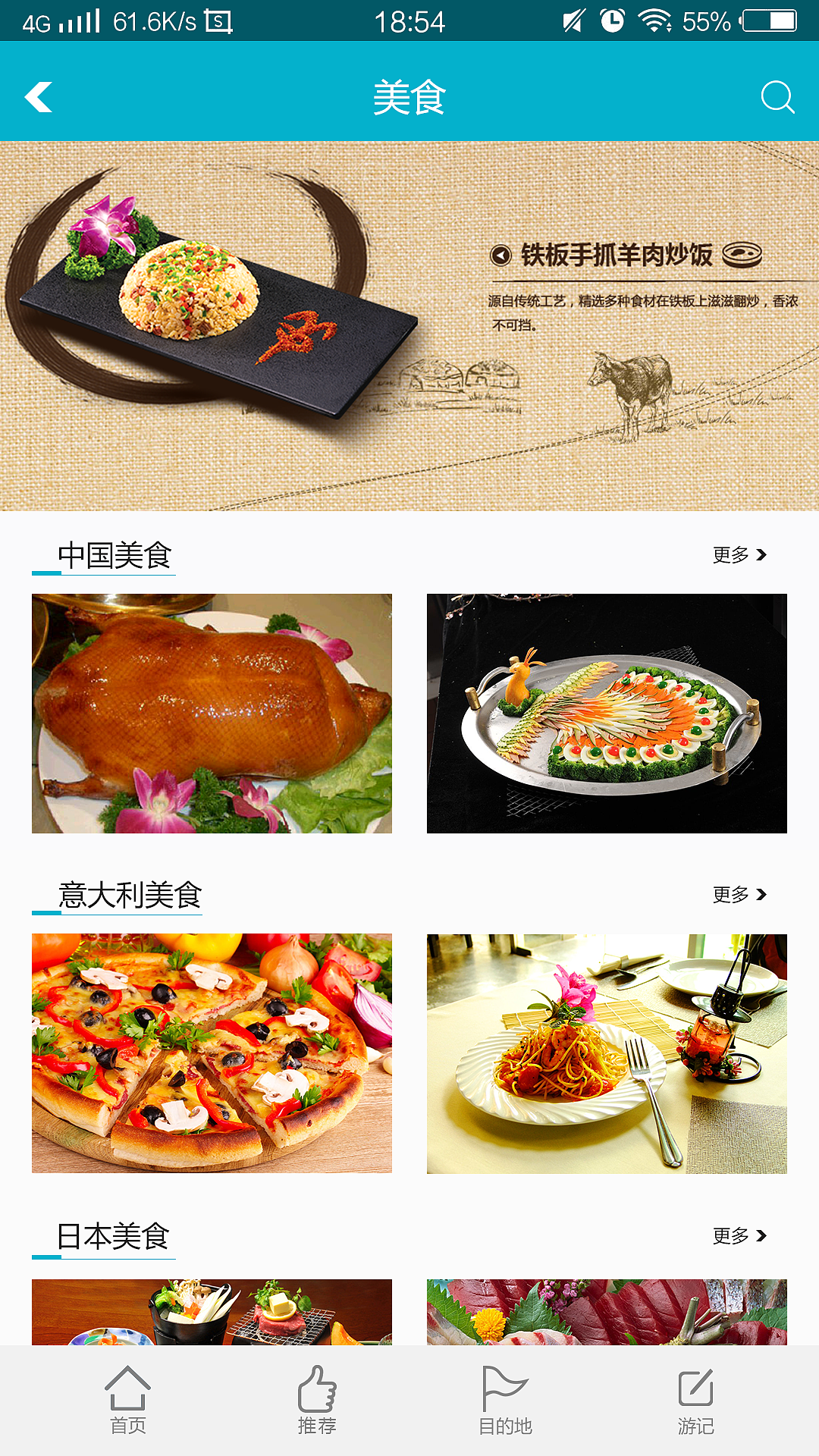This screenshot has height=1456, width=819.
Task: Go back using the top-left arrow
Action: (x=39, y=97)
